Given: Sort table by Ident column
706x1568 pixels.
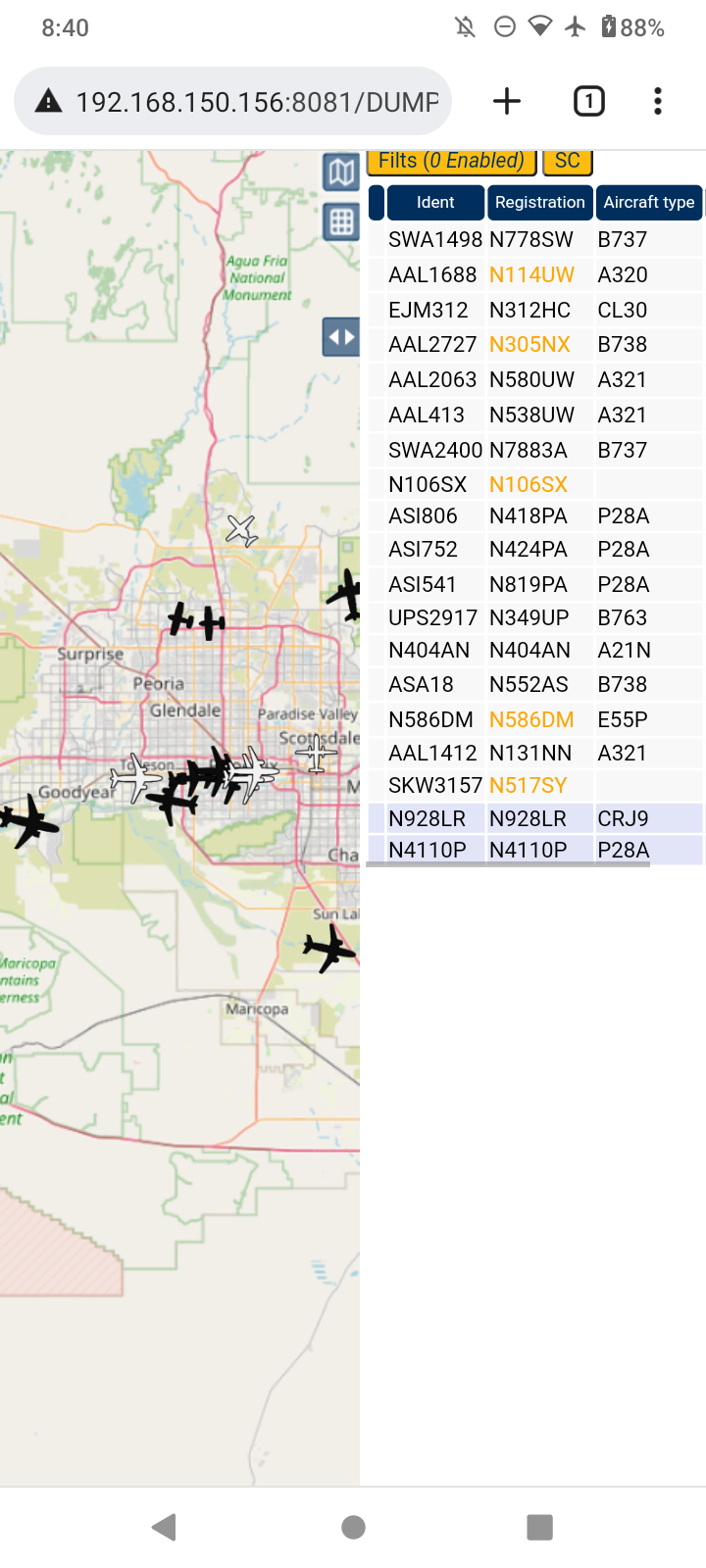Looking at the screenshot, I should pyautogui.click(x=435, y=202).
